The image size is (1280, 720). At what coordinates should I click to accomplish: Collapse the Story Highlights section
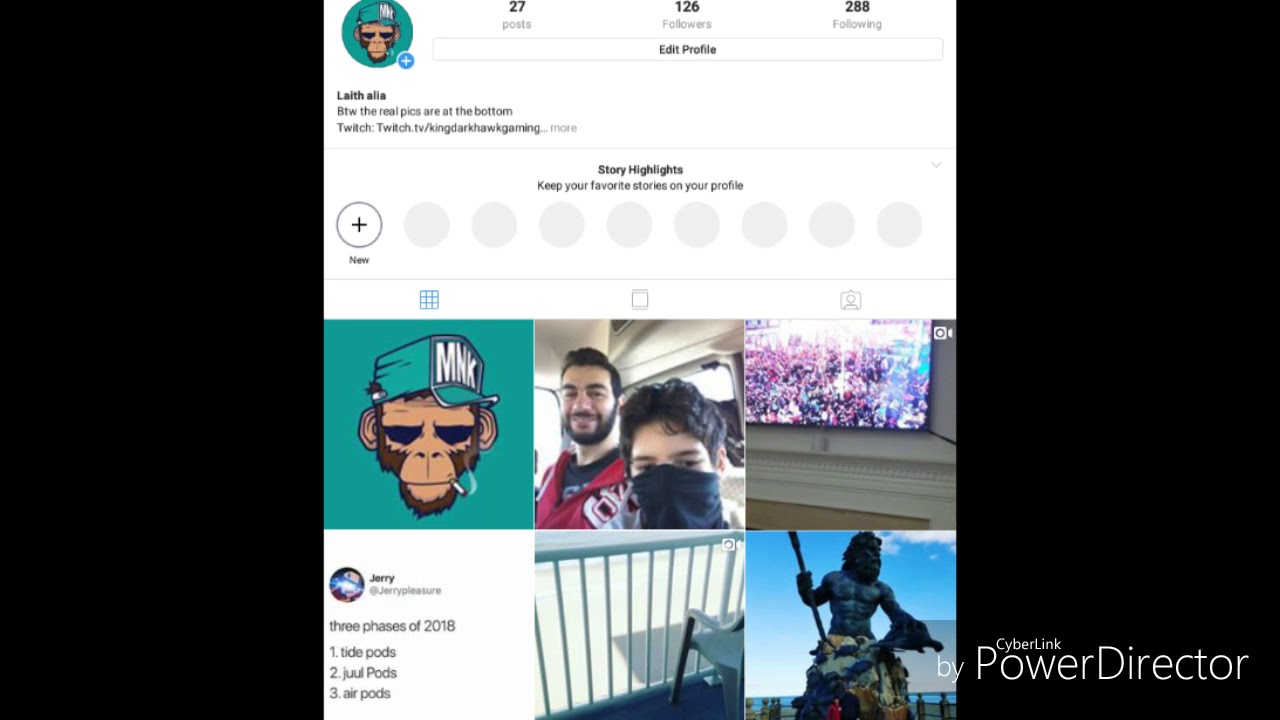tap(935, 165)
